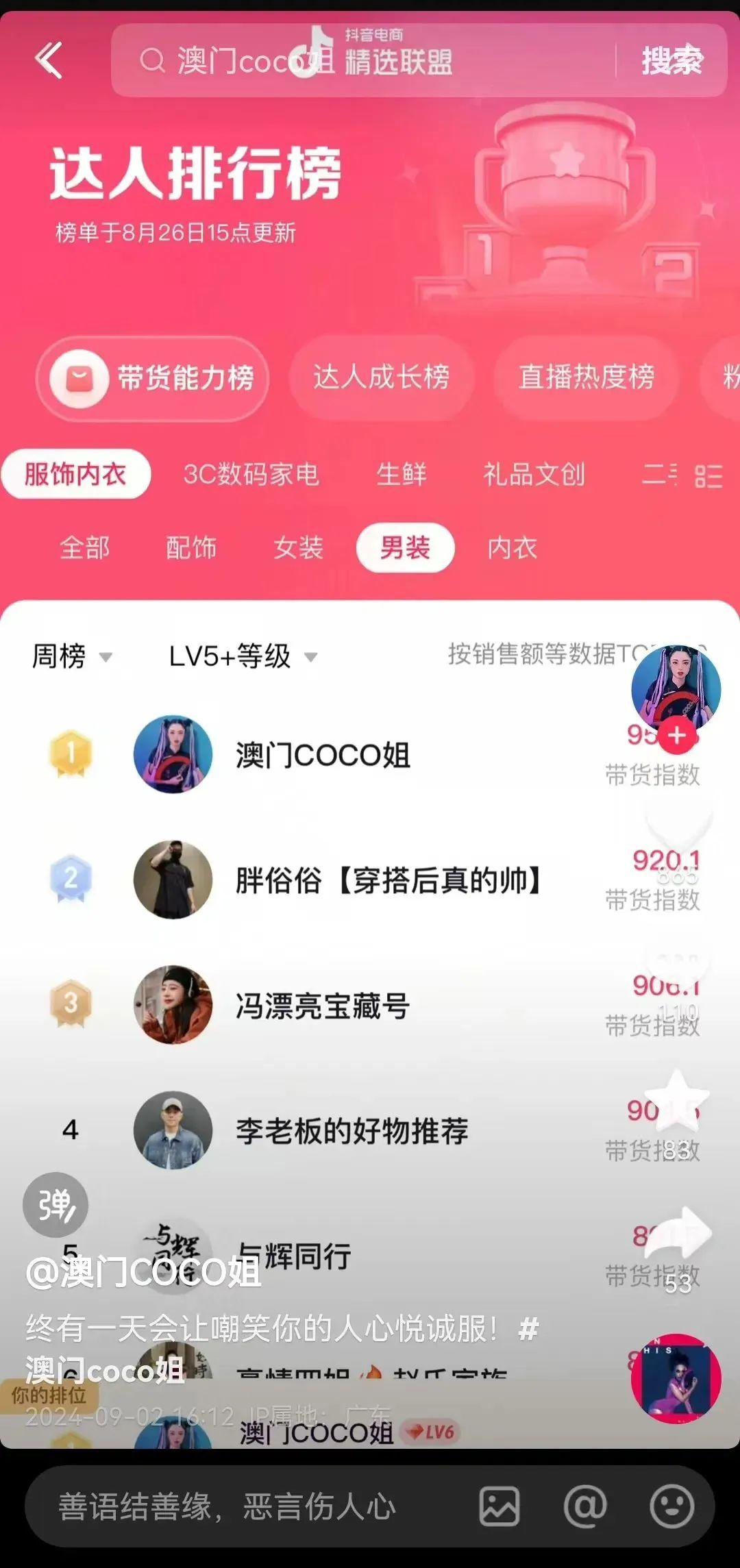Mention someone with the @ icon
Image resolution: width=740 pixels, height=1568 pixels.
pos(585,1506)
